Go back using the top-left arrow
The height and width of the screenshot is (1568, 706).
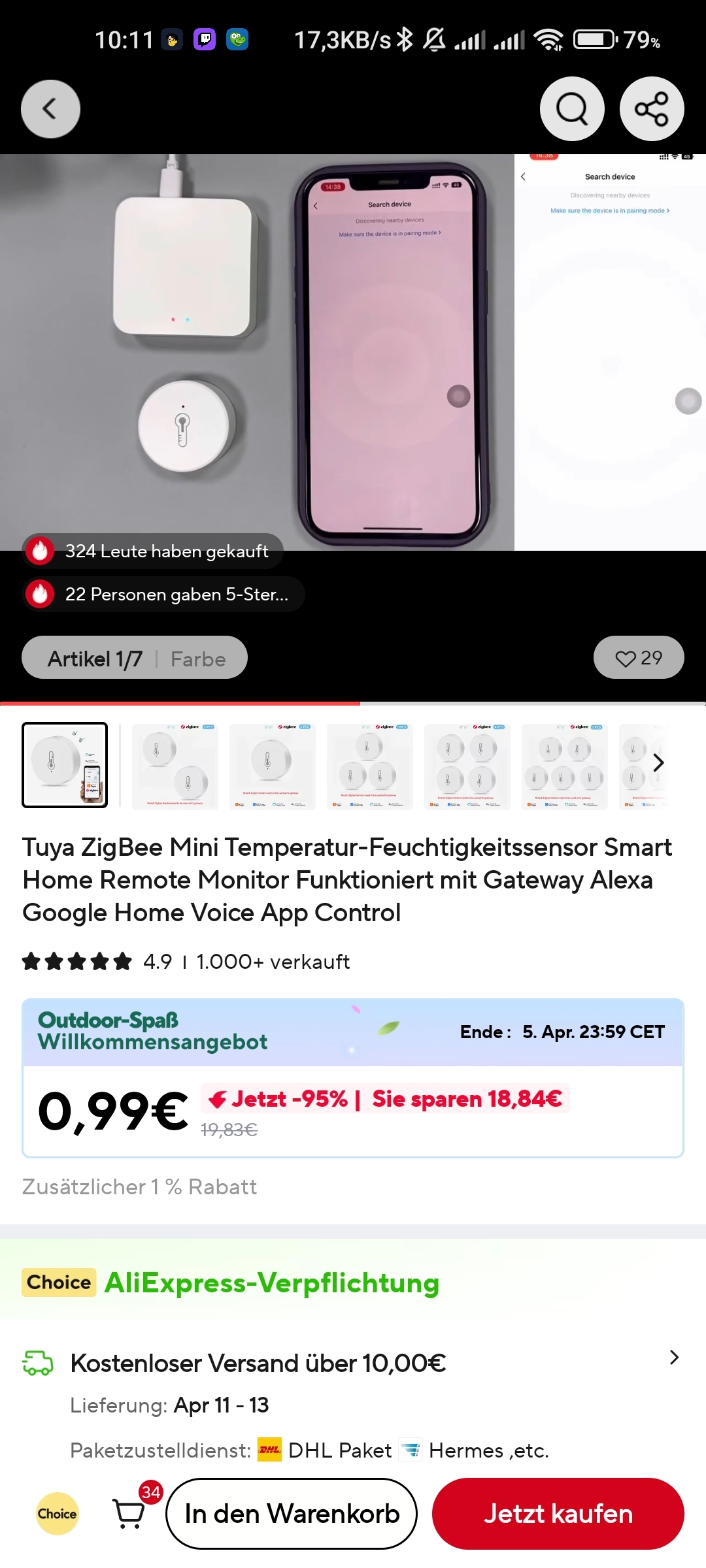coord(50,108)
